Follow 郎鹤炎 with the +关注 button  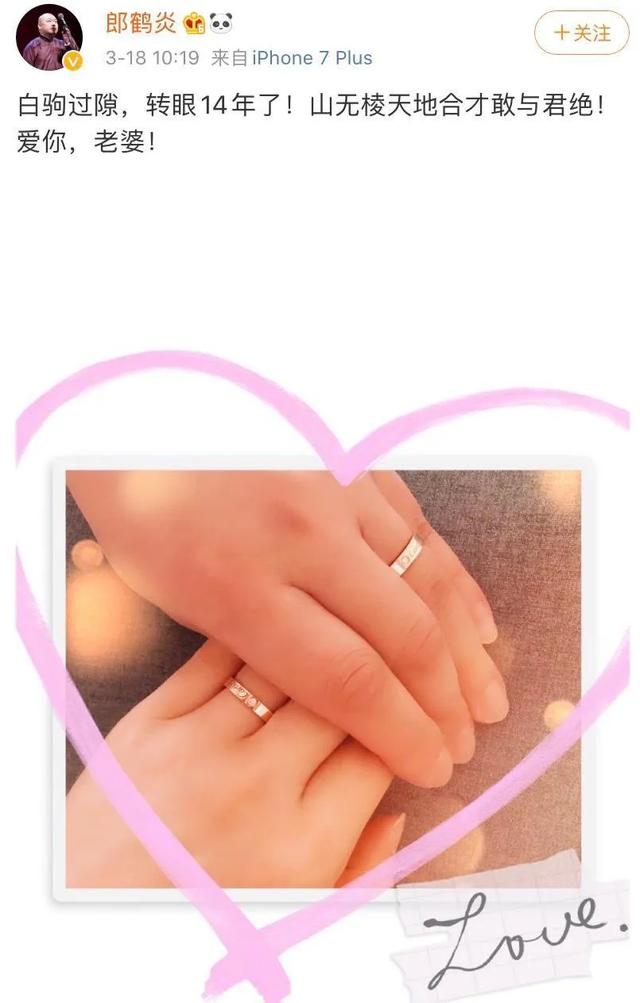pos(581,33)
